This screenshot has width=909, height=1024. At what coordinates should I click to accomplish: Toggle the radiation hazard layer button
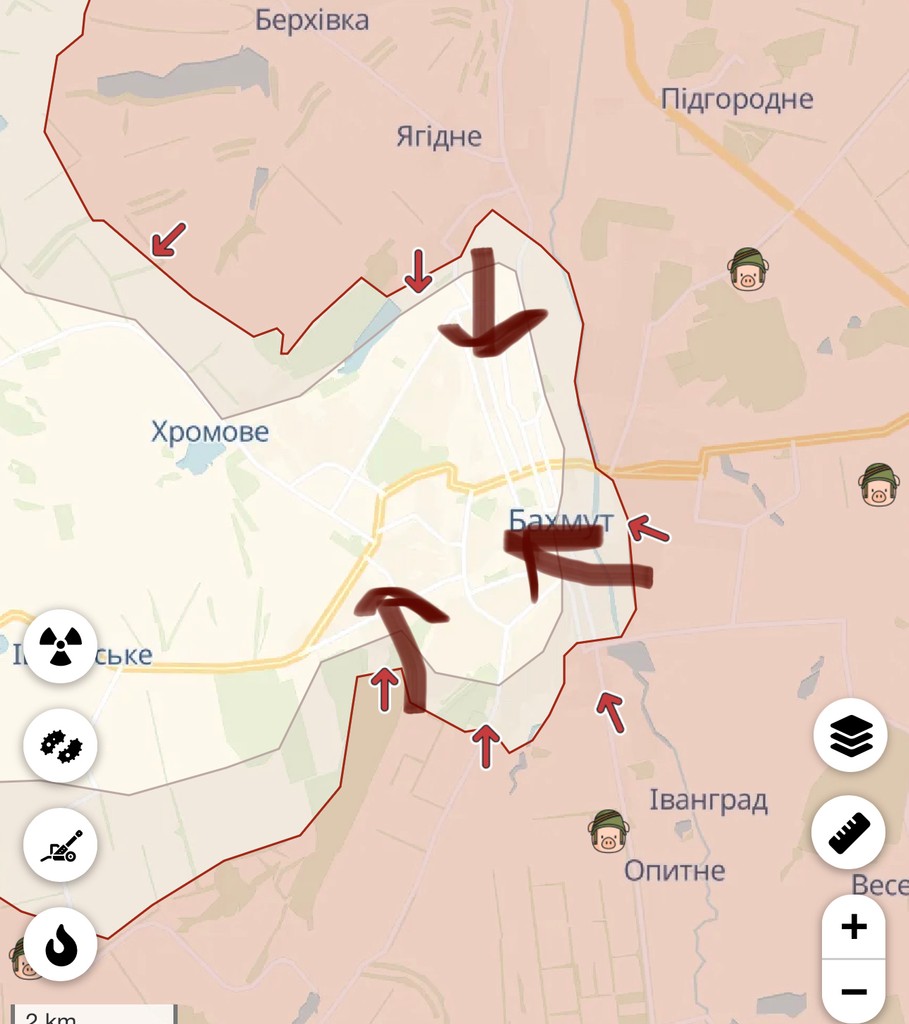pyautogui.click(x=61, y=646)
